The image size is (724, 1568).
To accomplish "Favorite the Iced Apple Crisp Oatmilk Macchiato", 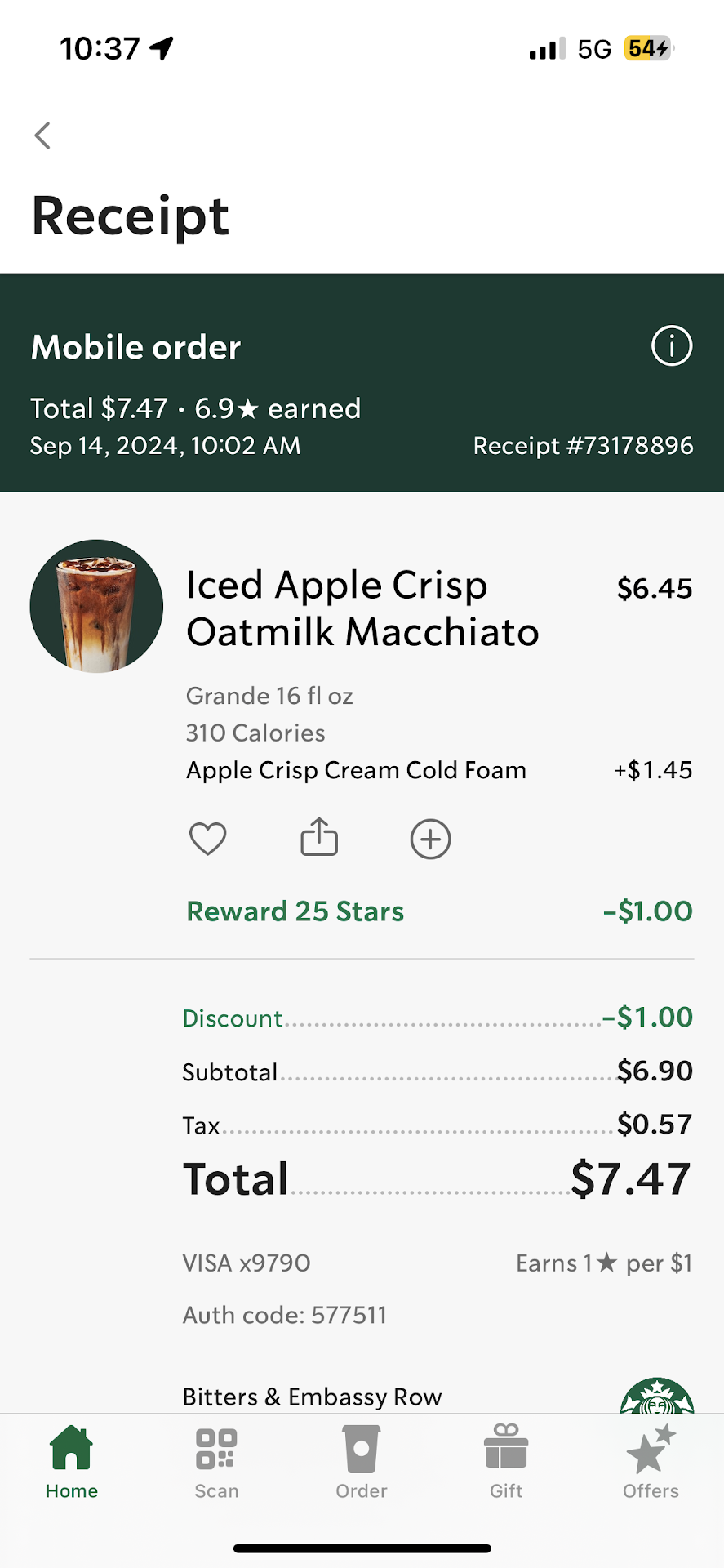I will click(x=207, y=839).
